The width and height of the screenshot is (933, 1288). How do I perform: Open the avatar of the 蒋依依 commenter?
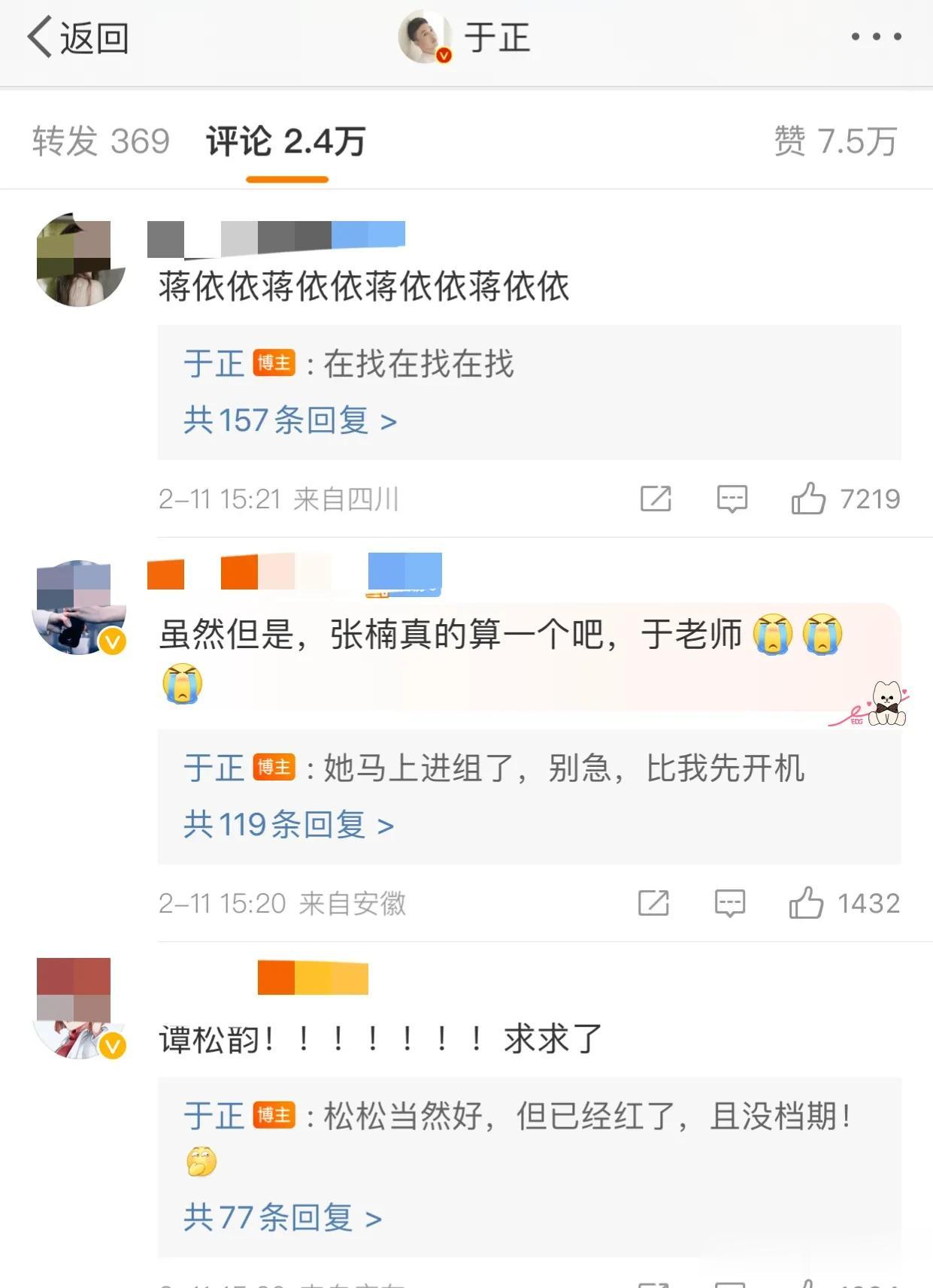[80, 260]
